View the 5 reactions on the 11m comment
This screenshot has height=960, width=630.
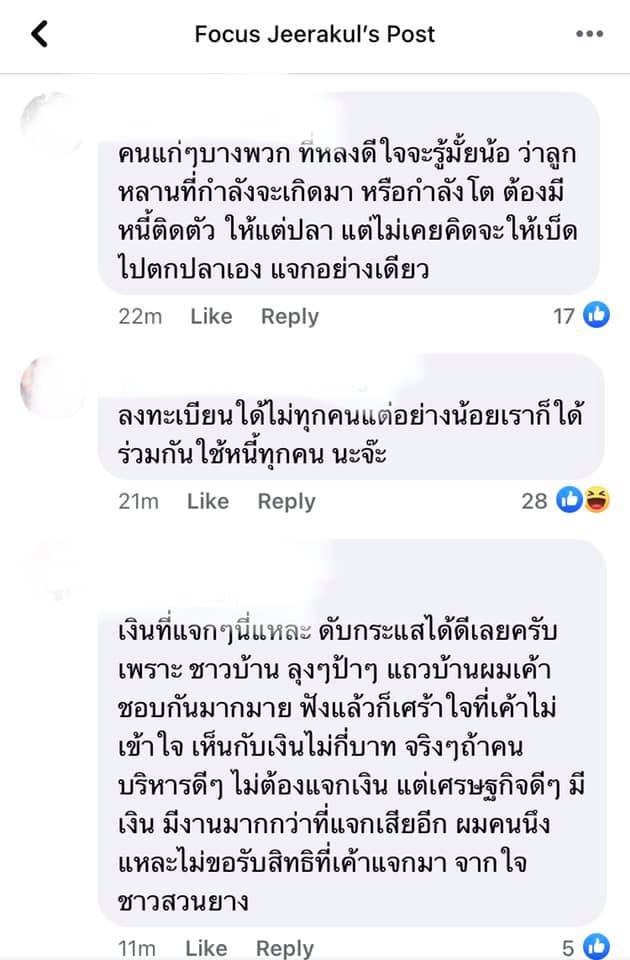click(x=585, y=946)
